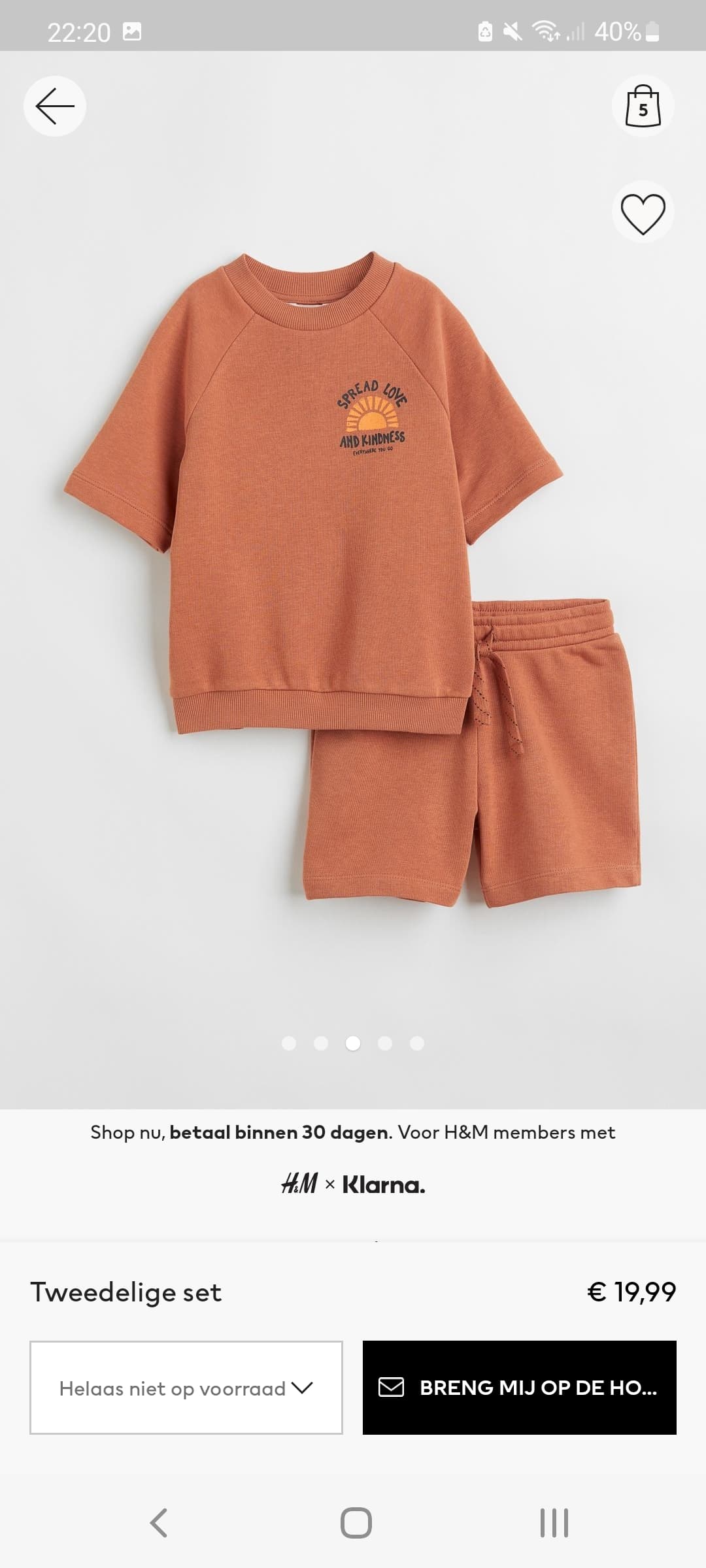Expand the 'Helaas niet op voorraad' size dropdown
This screenshot has width=706, height=1568.
coord(186,1388)
